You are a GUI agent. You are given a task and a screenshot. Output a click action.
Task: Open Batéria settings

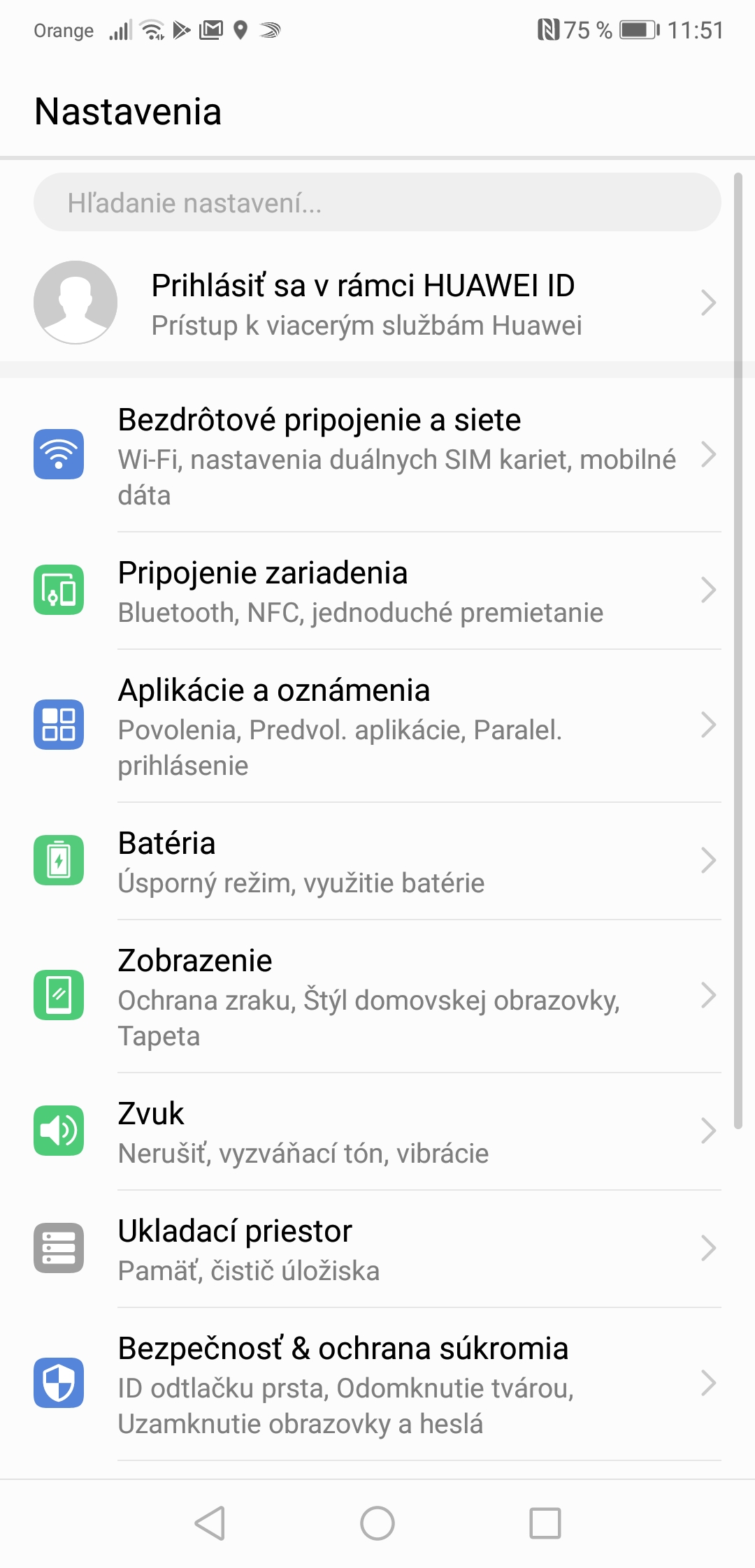click(x=377, y=861)
